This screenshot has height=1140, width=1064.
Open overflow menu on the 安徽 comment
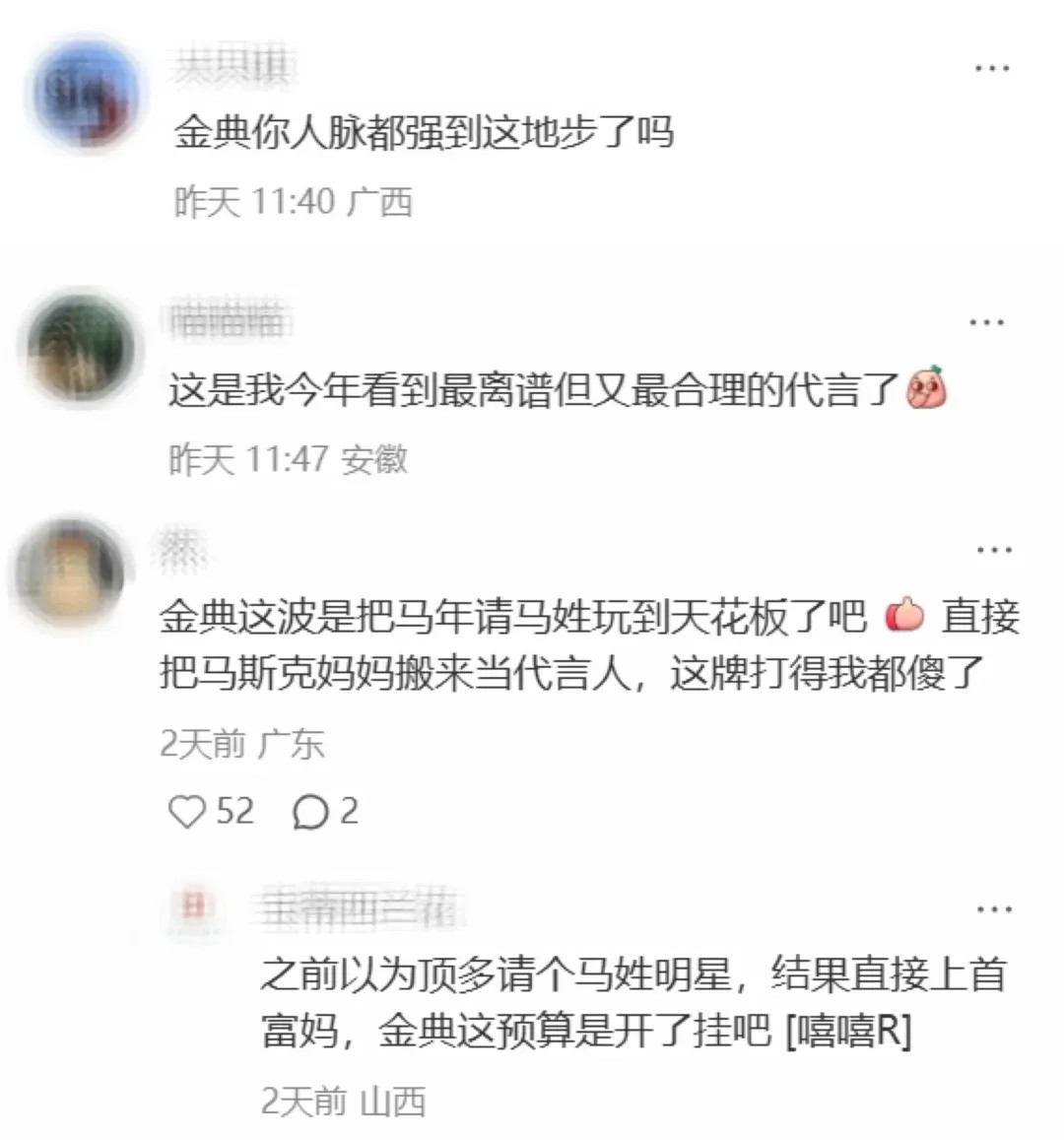986,322
